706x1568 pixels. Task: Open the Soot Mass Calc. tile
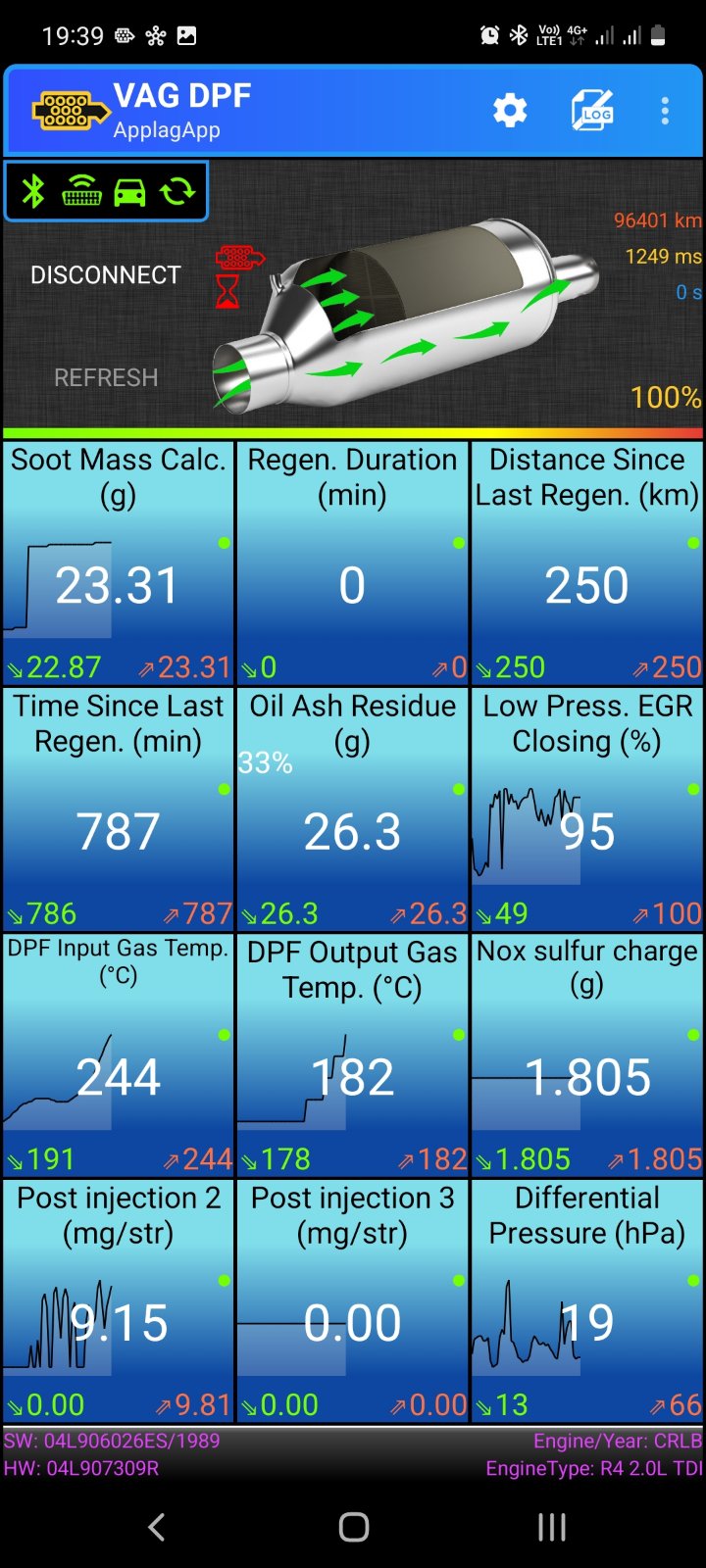[x=118, y=563]
